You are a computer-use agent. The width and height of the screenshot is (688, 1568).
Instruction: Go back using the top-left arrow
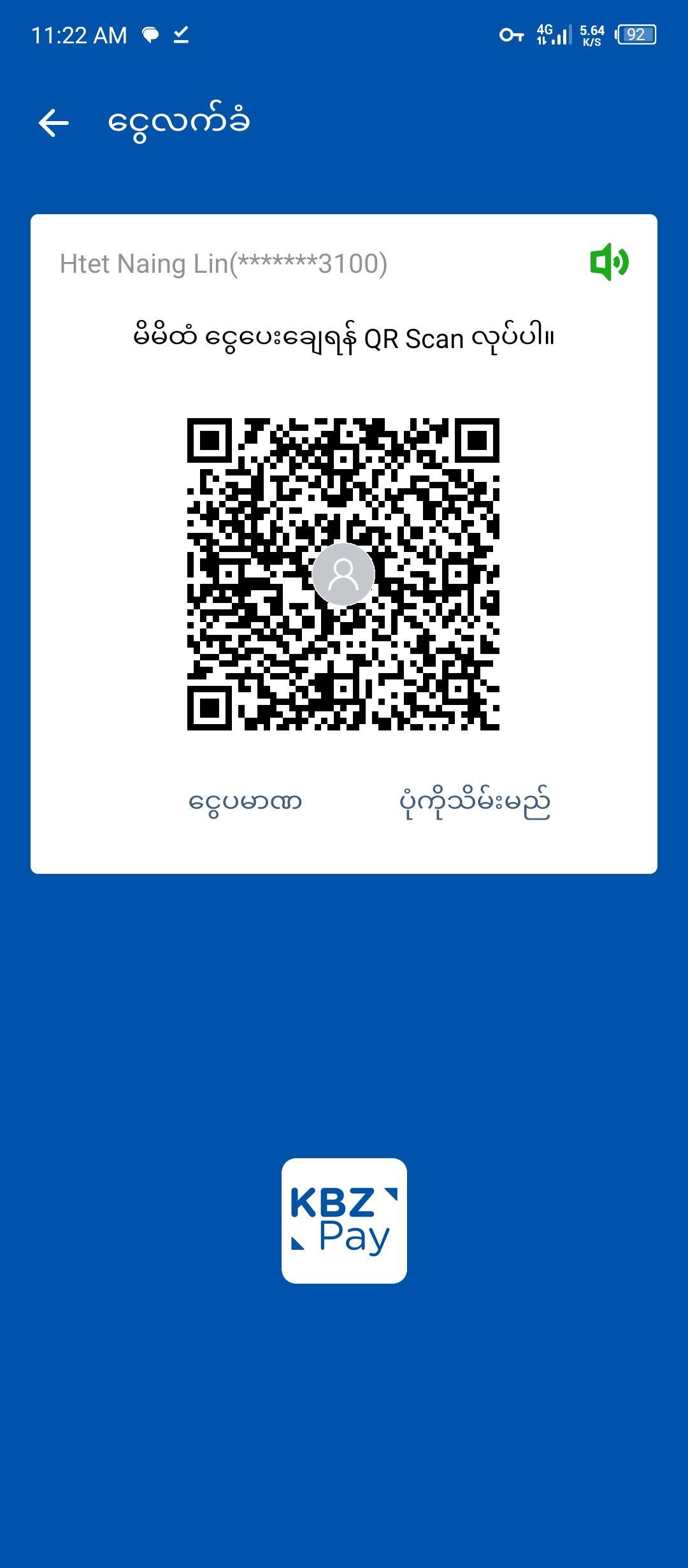(54, 122)
